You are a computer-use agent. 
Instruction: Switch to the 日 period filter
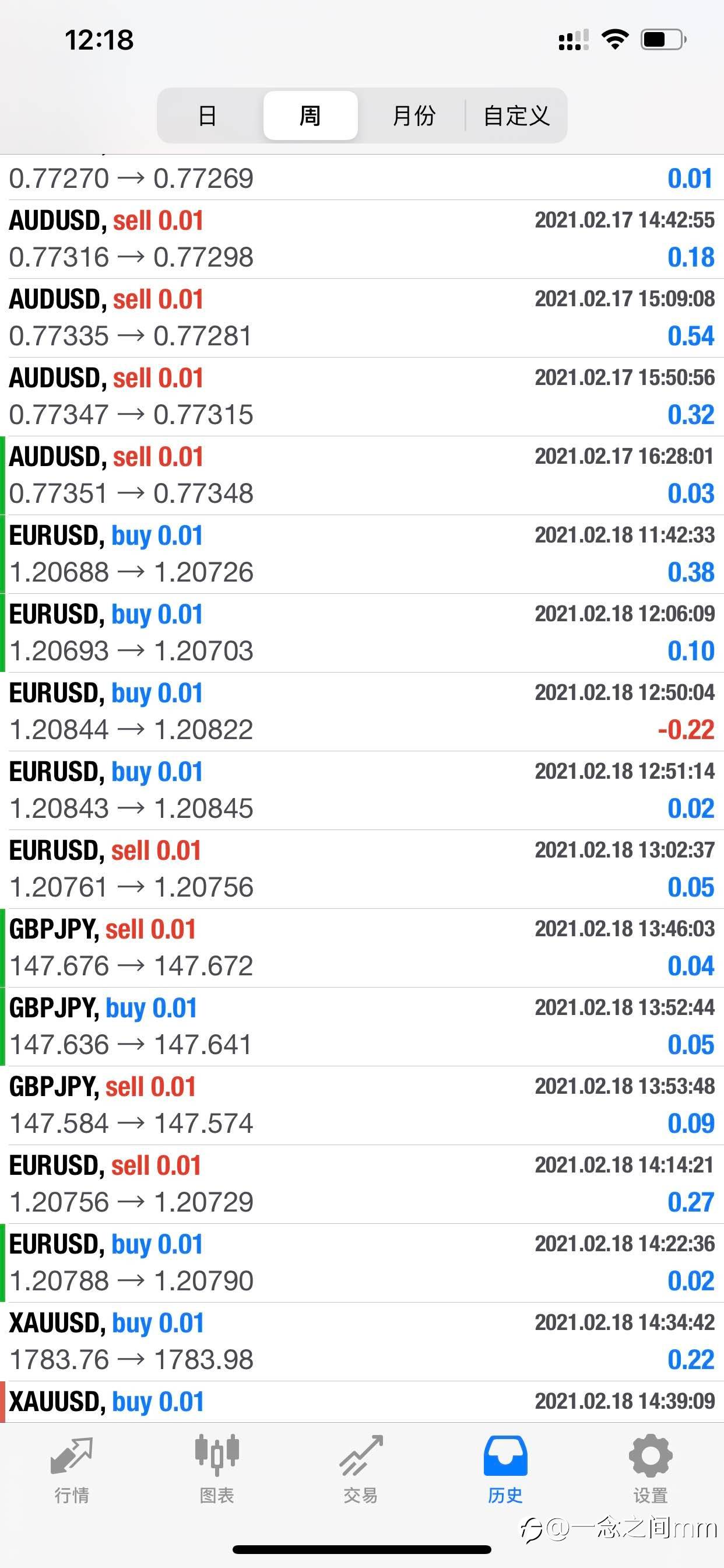[208, 116]
